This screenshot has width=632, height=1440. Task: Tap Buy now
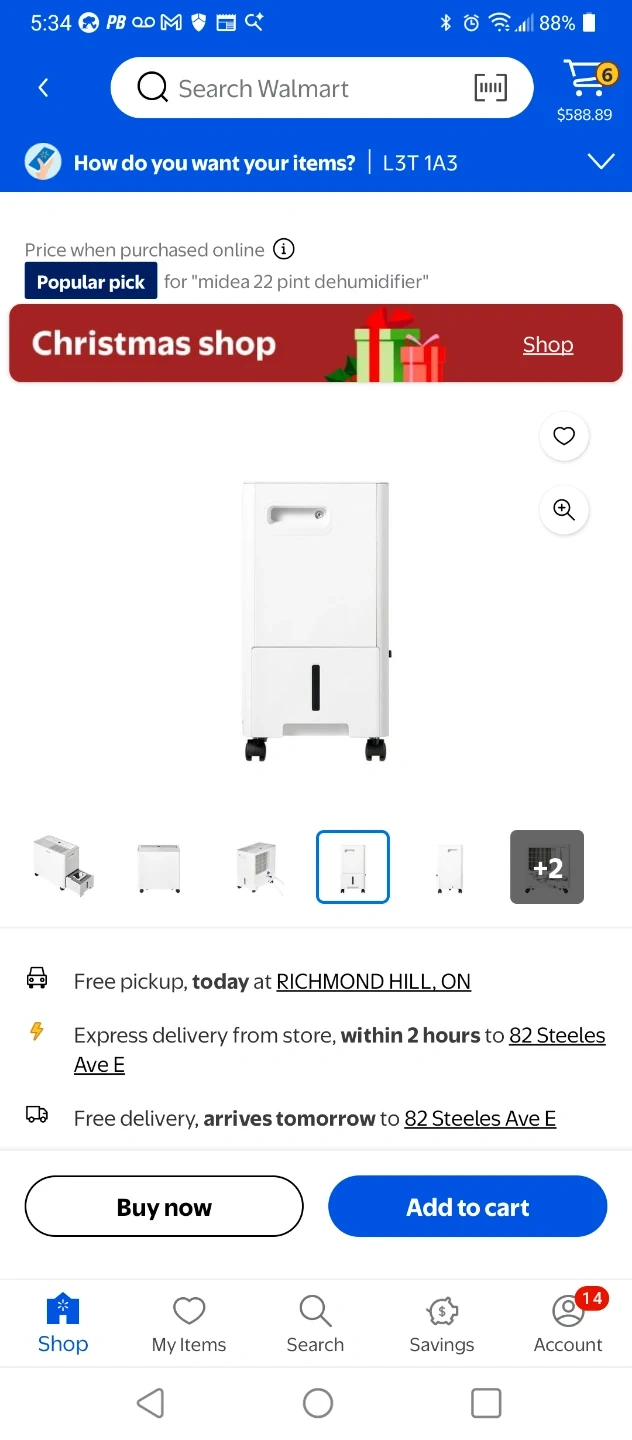[x=164, y=1207]
